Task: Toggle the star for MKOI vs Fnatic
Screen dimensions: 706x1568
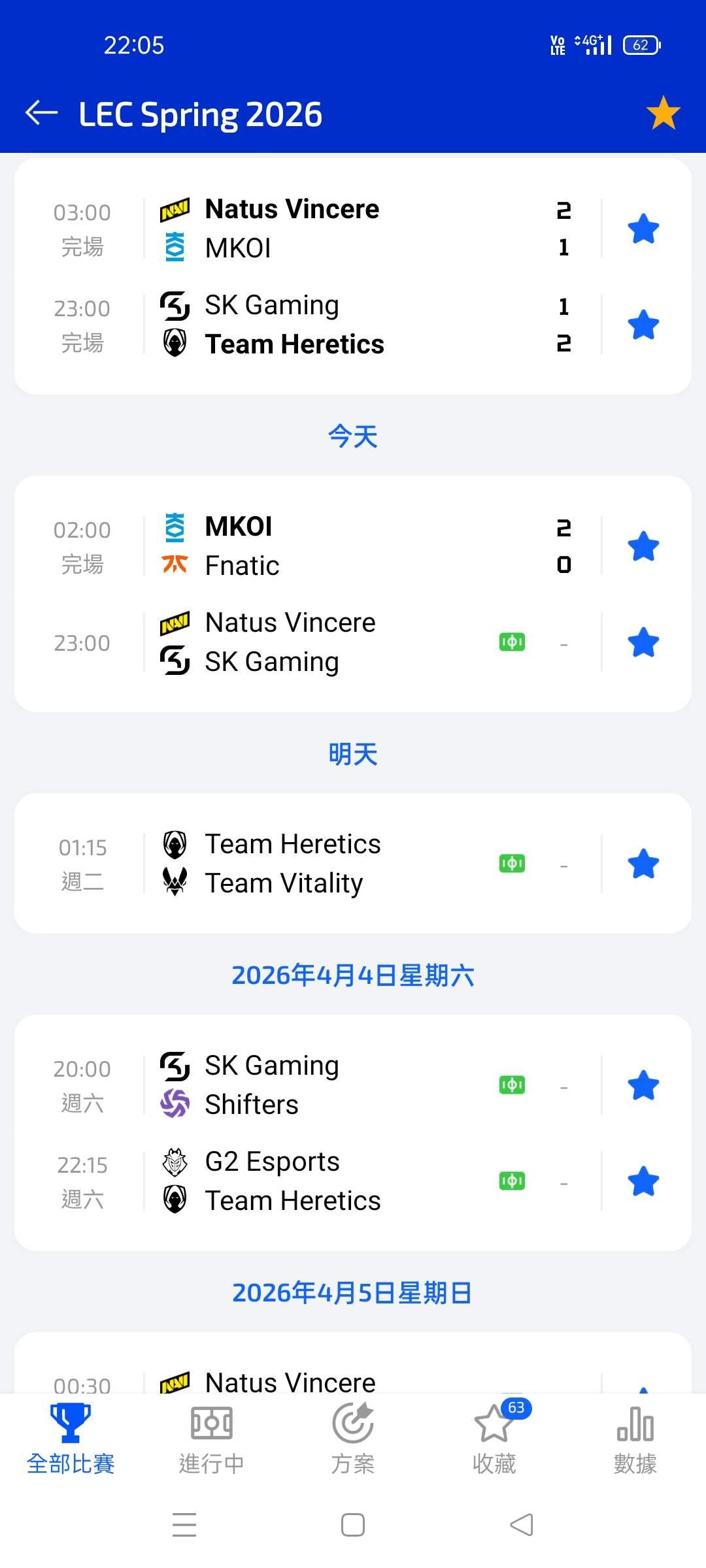Action: 643,546
